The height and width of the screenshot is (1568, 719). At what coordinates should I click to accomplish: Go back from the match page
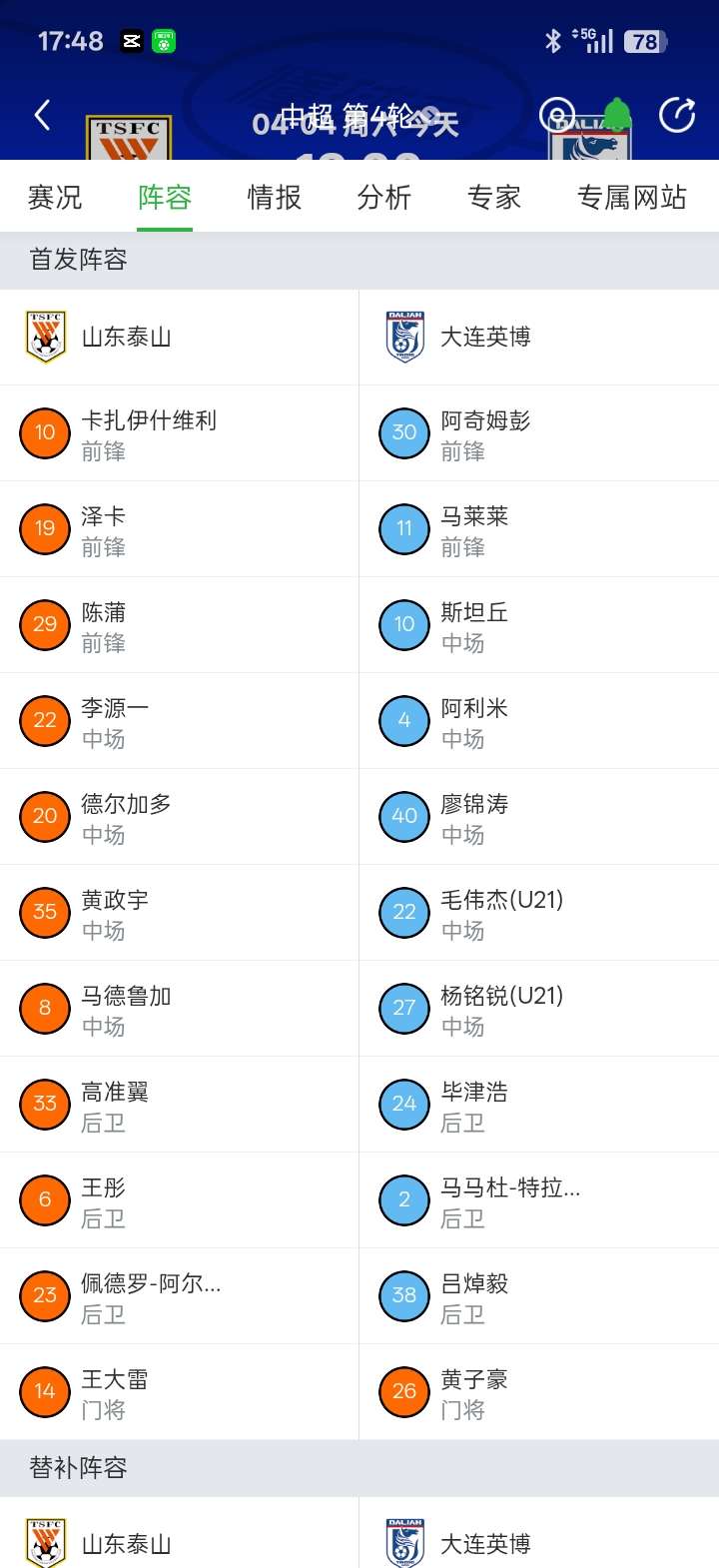[42, 116]
